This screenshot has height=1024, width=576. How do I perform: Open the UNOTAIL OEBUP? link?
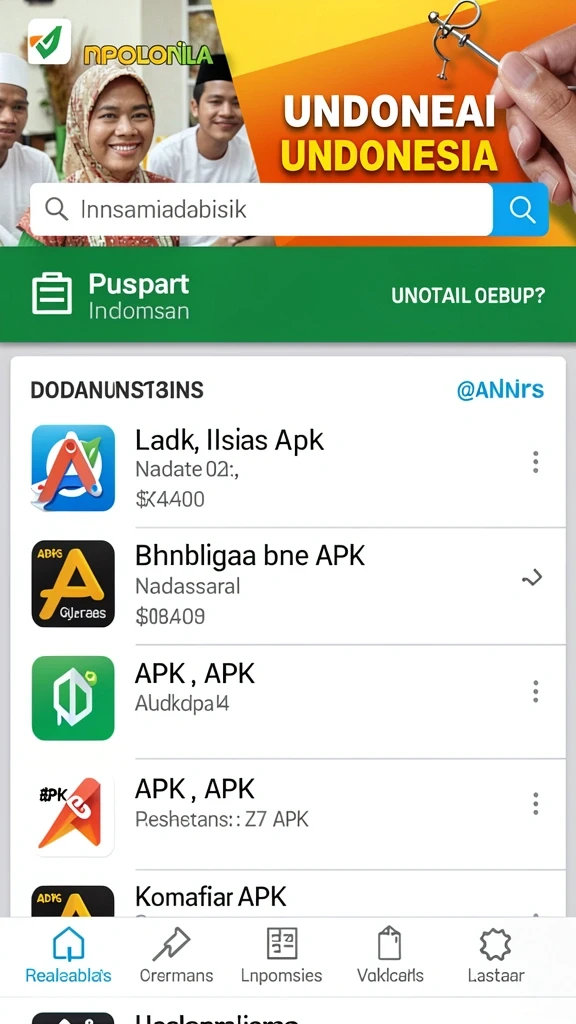click(x=468, y=296)
